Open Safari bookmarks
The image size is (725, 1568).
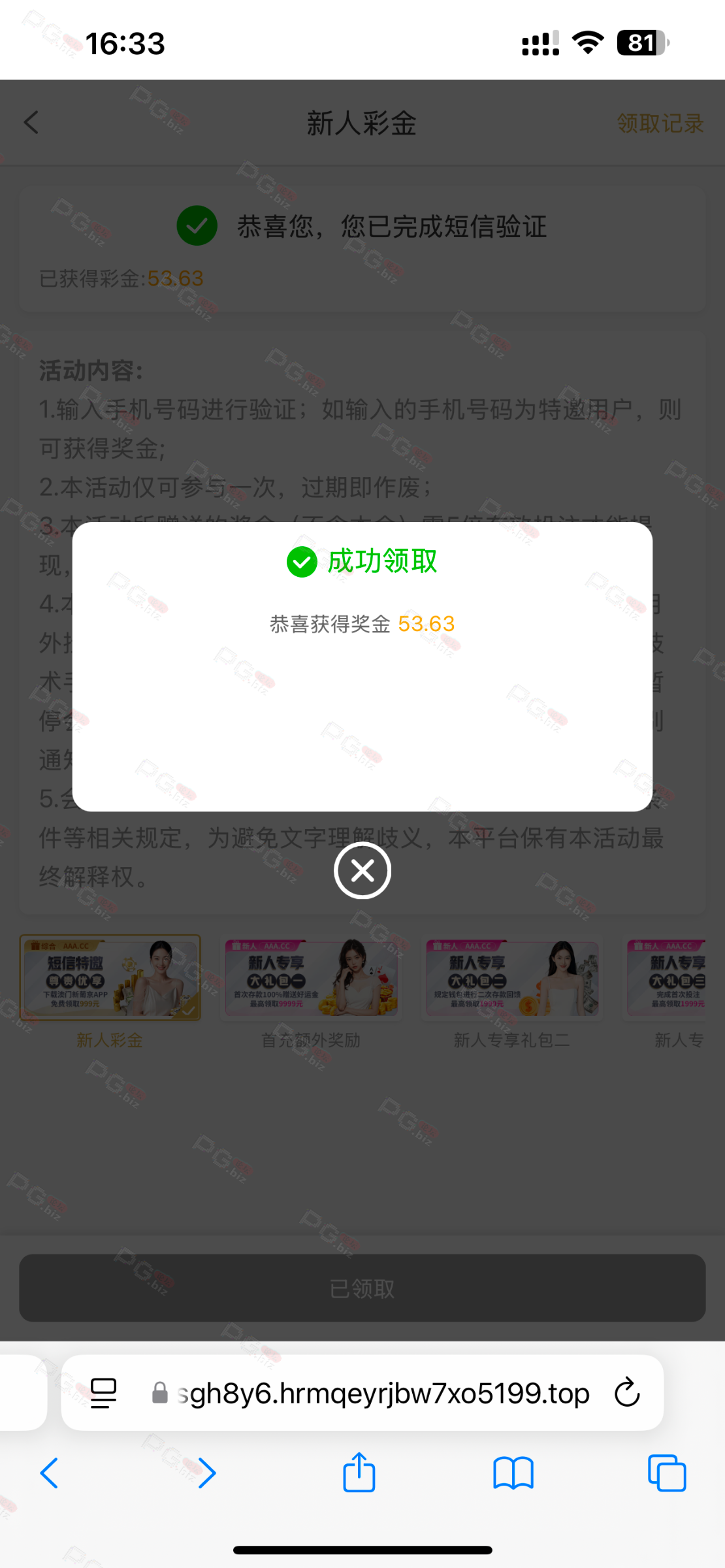tap(513, 1473)
